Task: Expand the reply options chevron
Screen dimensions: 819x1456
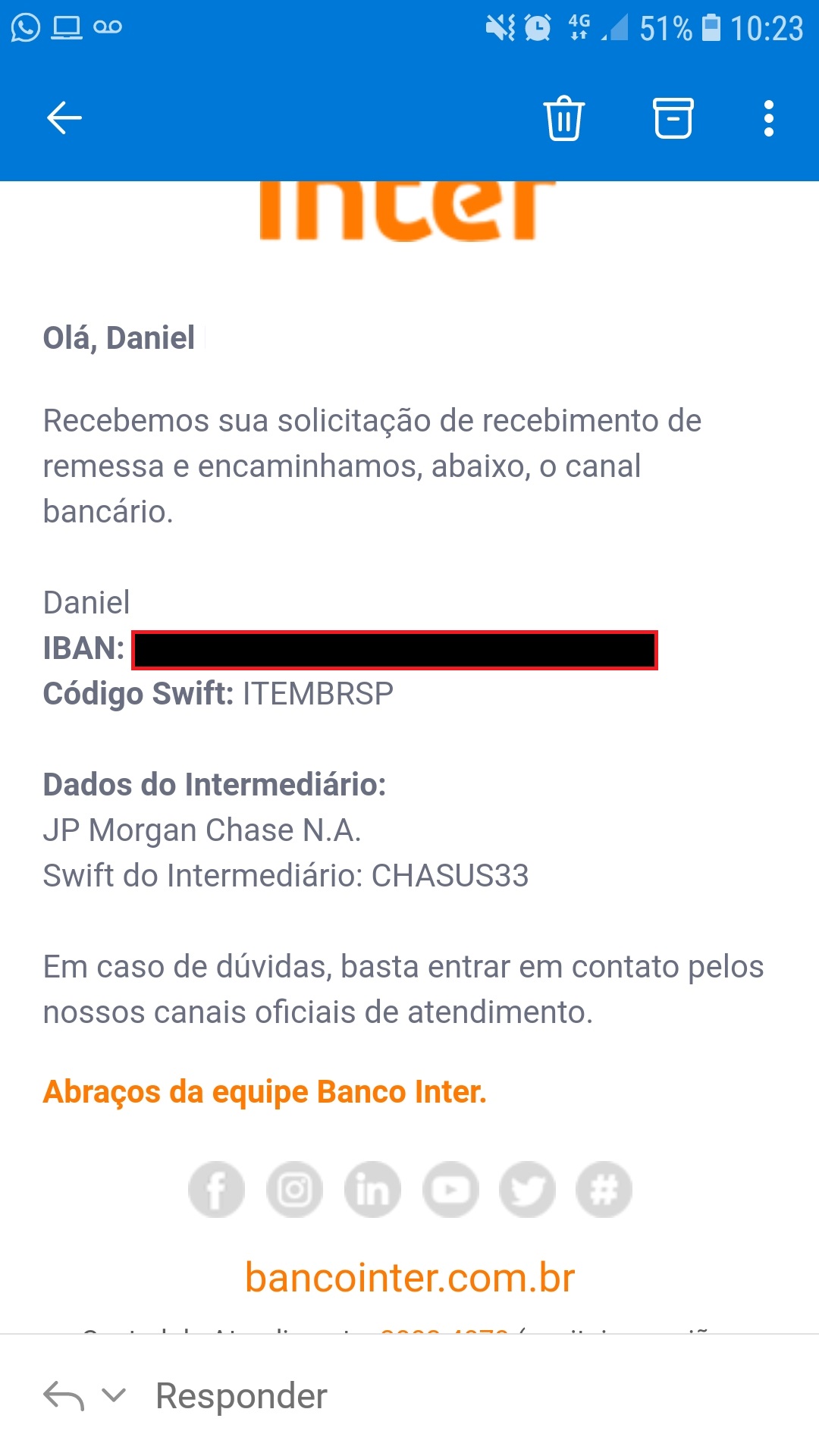Action: pos(114,1395)
